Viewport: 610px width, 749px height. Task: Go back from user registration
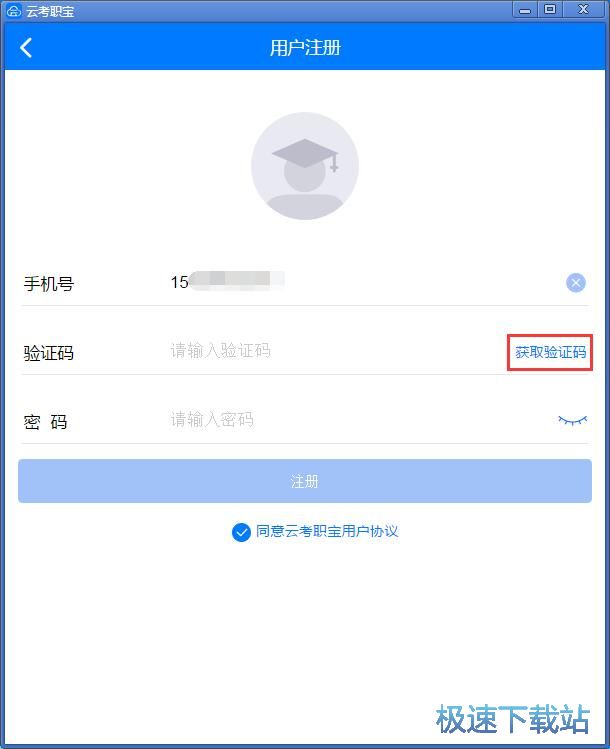pos(26,48)
